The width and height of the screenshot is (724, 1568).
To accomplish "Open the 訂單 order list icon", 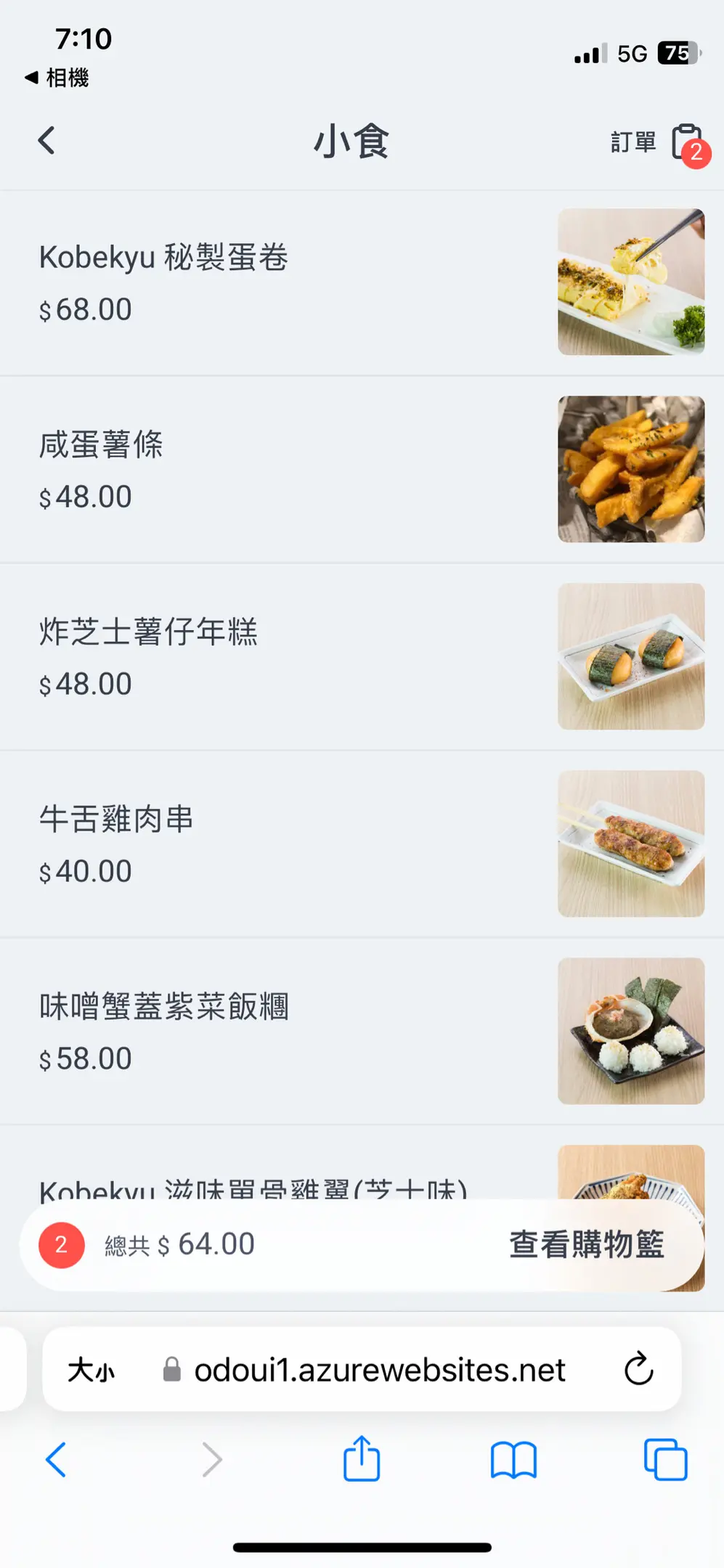I will coord(685,142).
